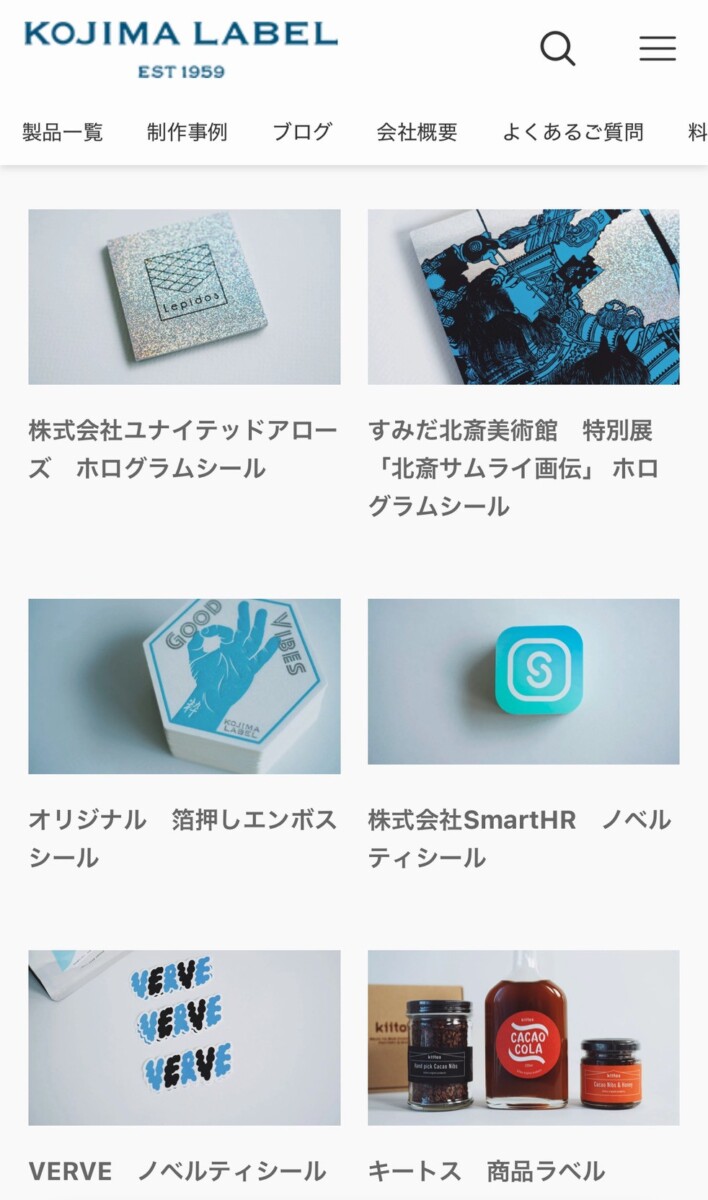Open the 制作事例 nav item
Image resolution: width=708 pixels, height=1200 pixels.
point(187,132)
